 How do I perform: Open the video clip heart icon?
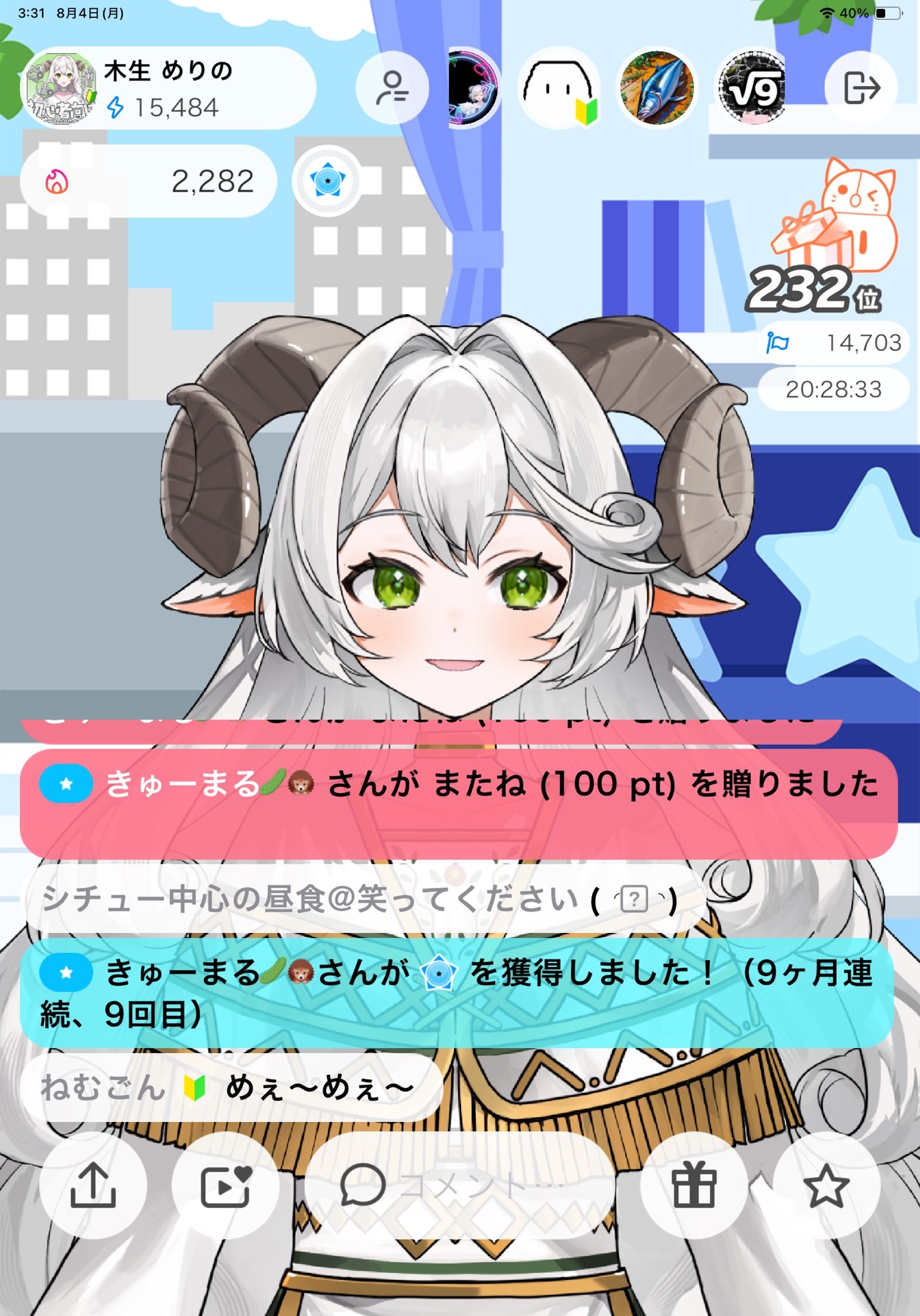[x=225, y=1186]
